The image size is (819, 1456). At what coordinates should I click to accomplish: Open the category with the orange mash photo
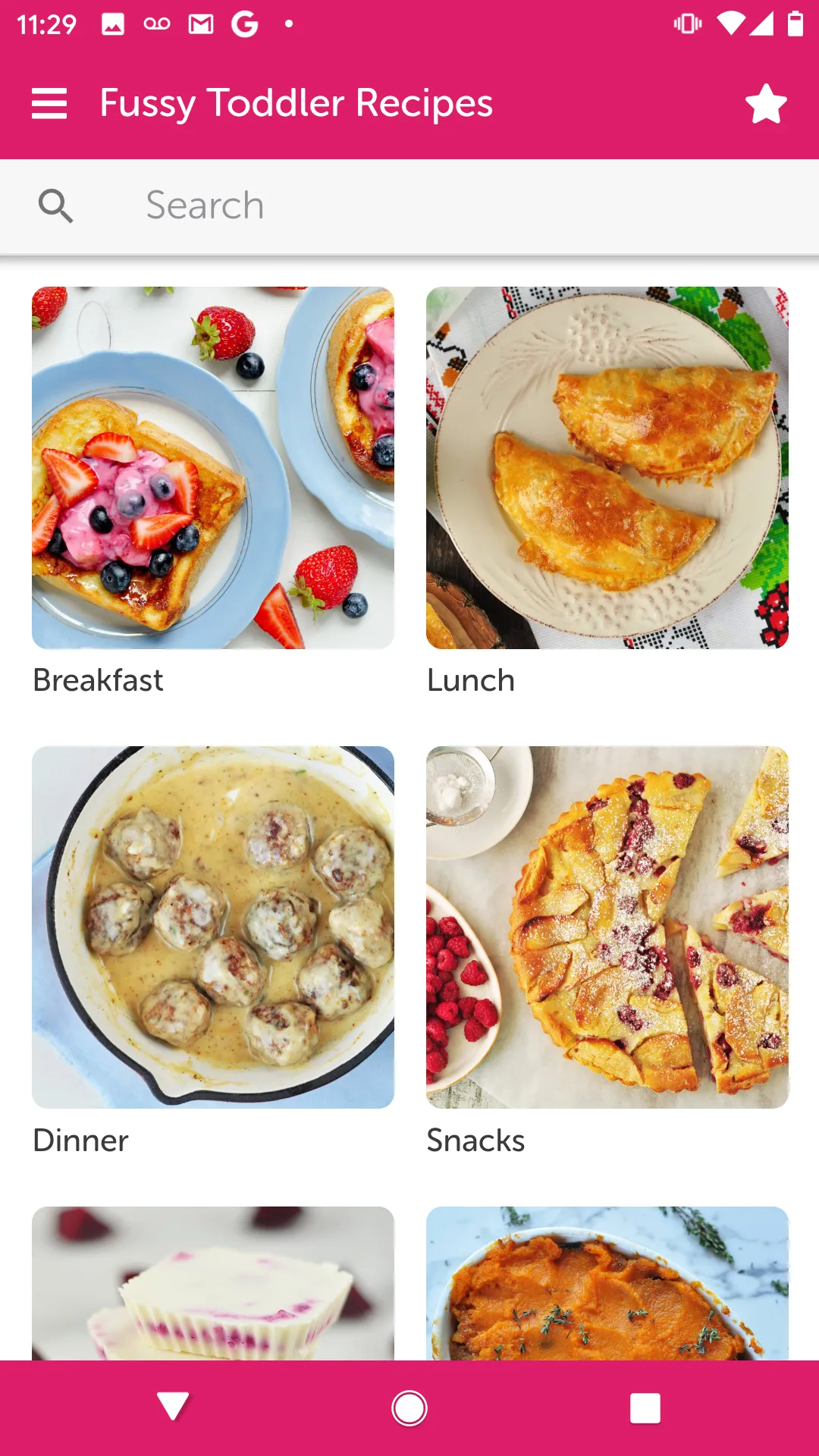coord(607,1283)
